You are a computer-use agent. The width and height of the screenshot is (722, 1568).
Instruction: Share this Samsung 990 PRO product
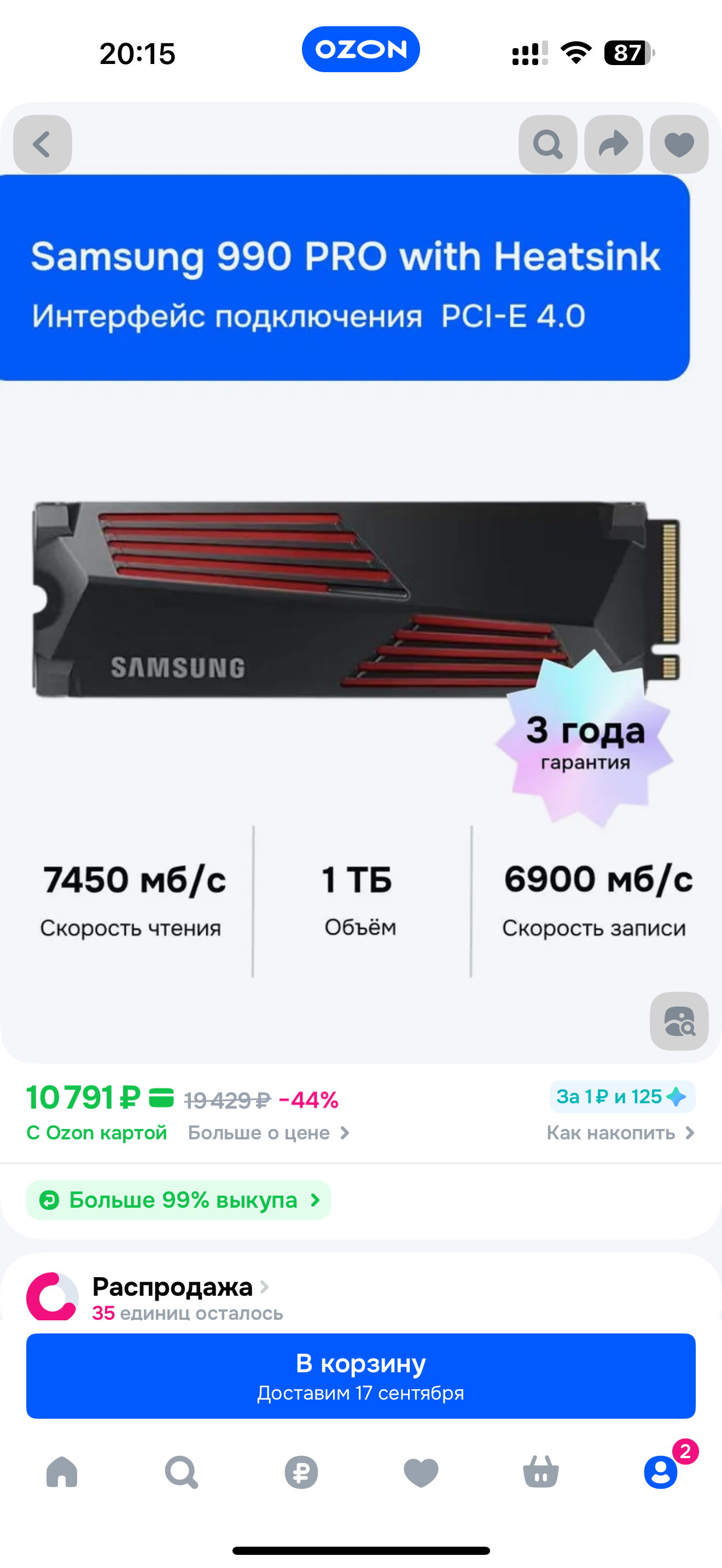(613, 144)
